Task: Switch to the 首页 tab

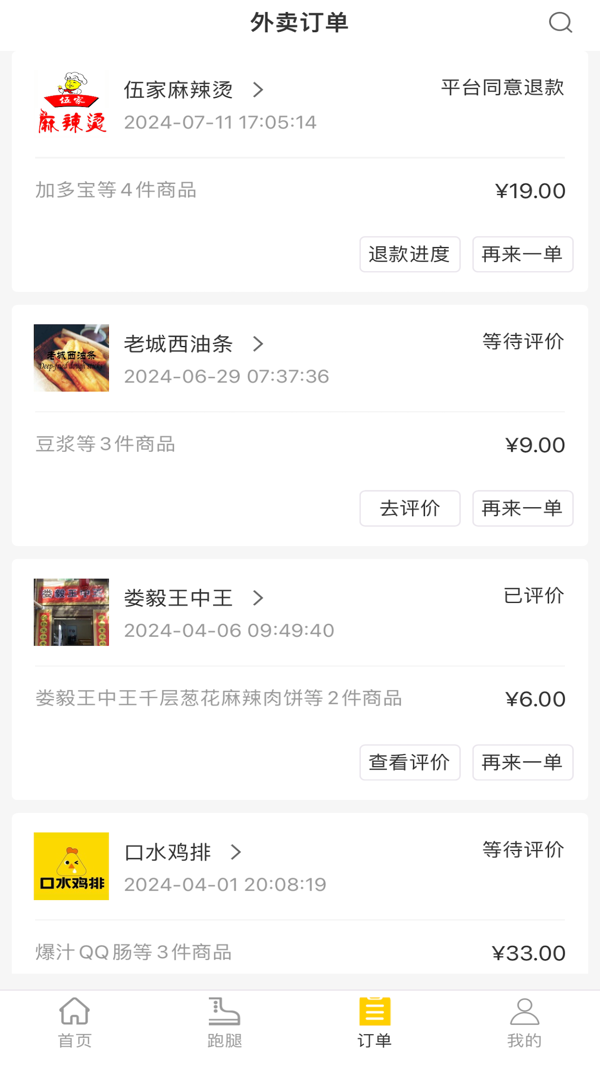Action: [x=75, y=1022]
